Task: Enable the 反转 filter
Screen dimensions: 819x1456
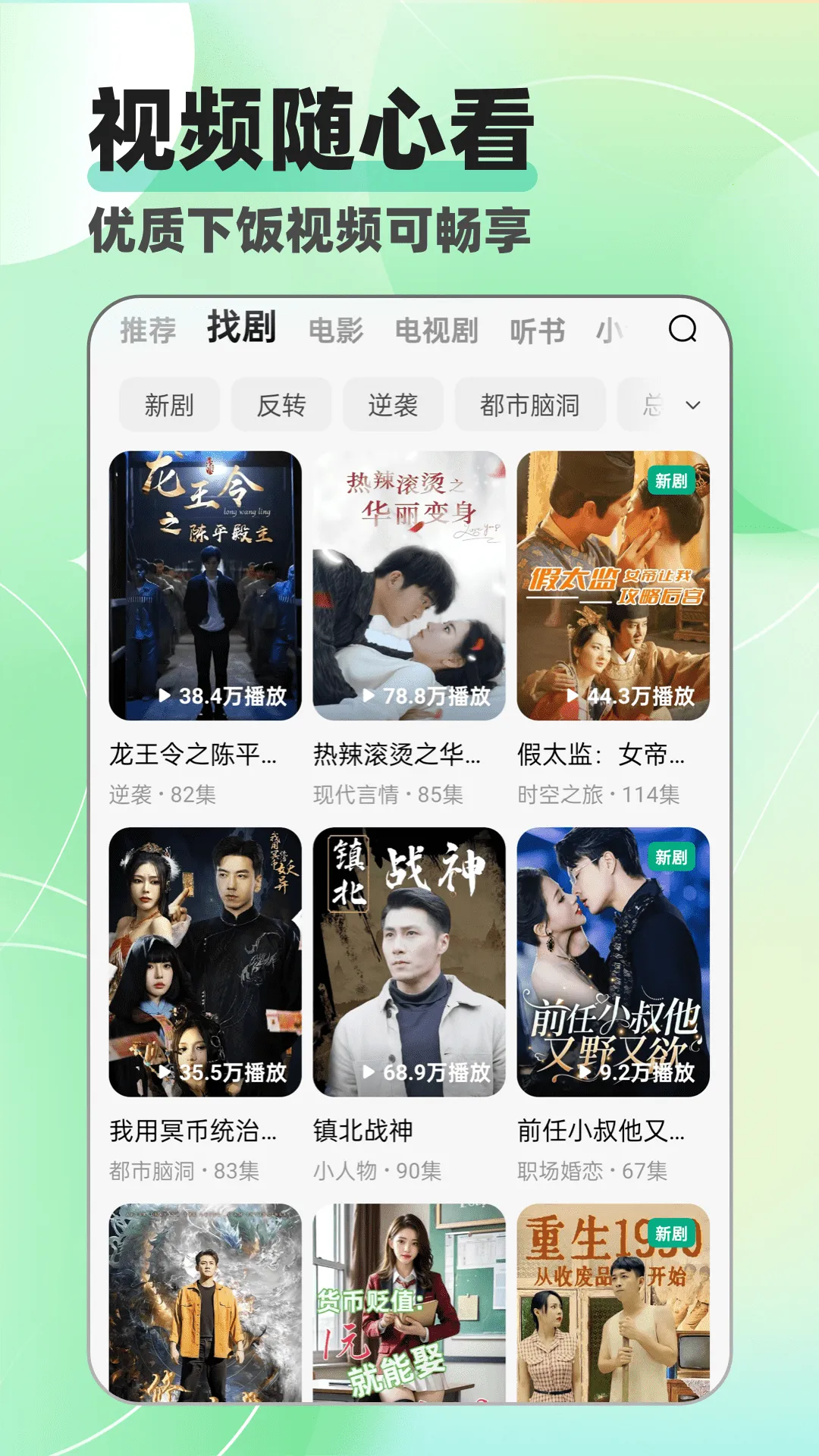Action: [283, 405]
